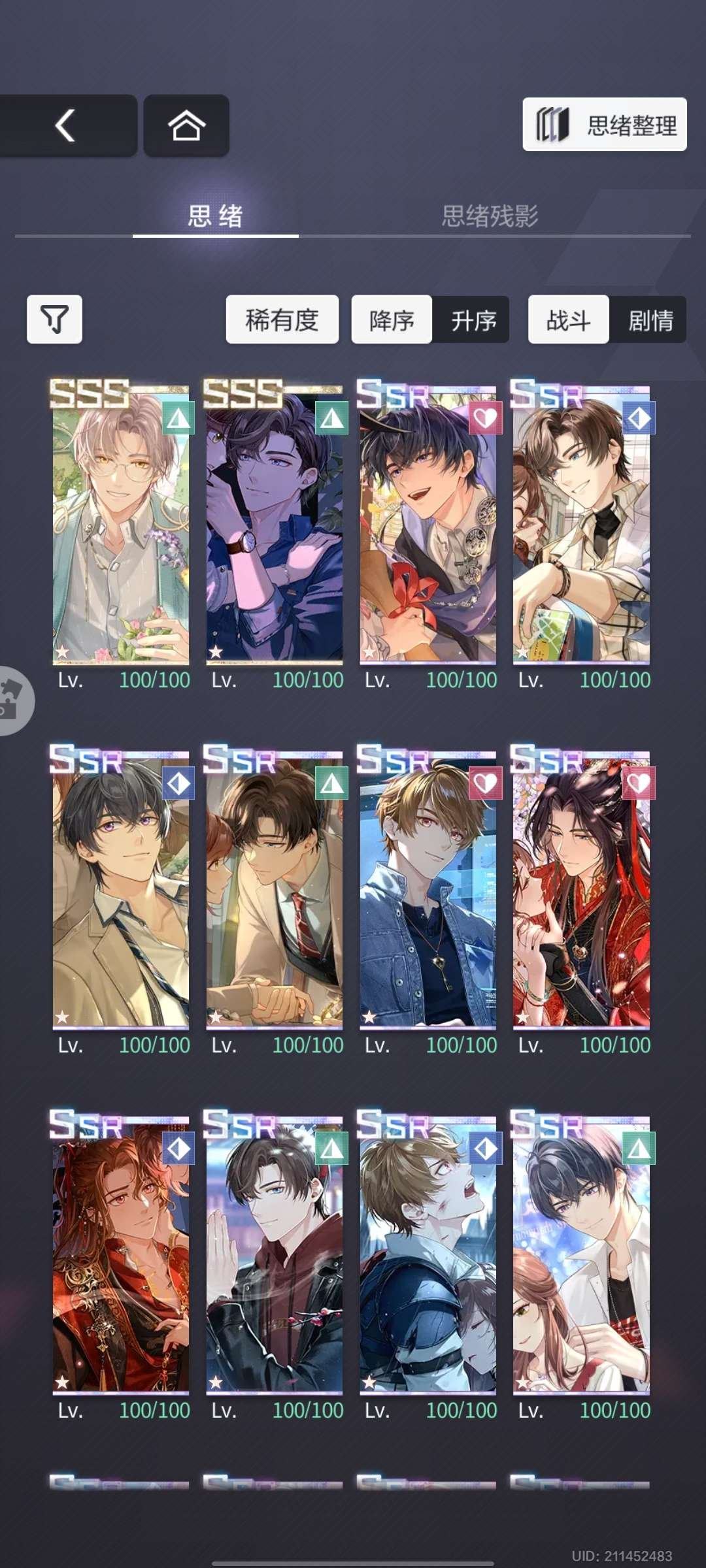The image size is (706, 1568).
Task: View SSR card with red traditional robes couple
Action: [x=582, y=889]
